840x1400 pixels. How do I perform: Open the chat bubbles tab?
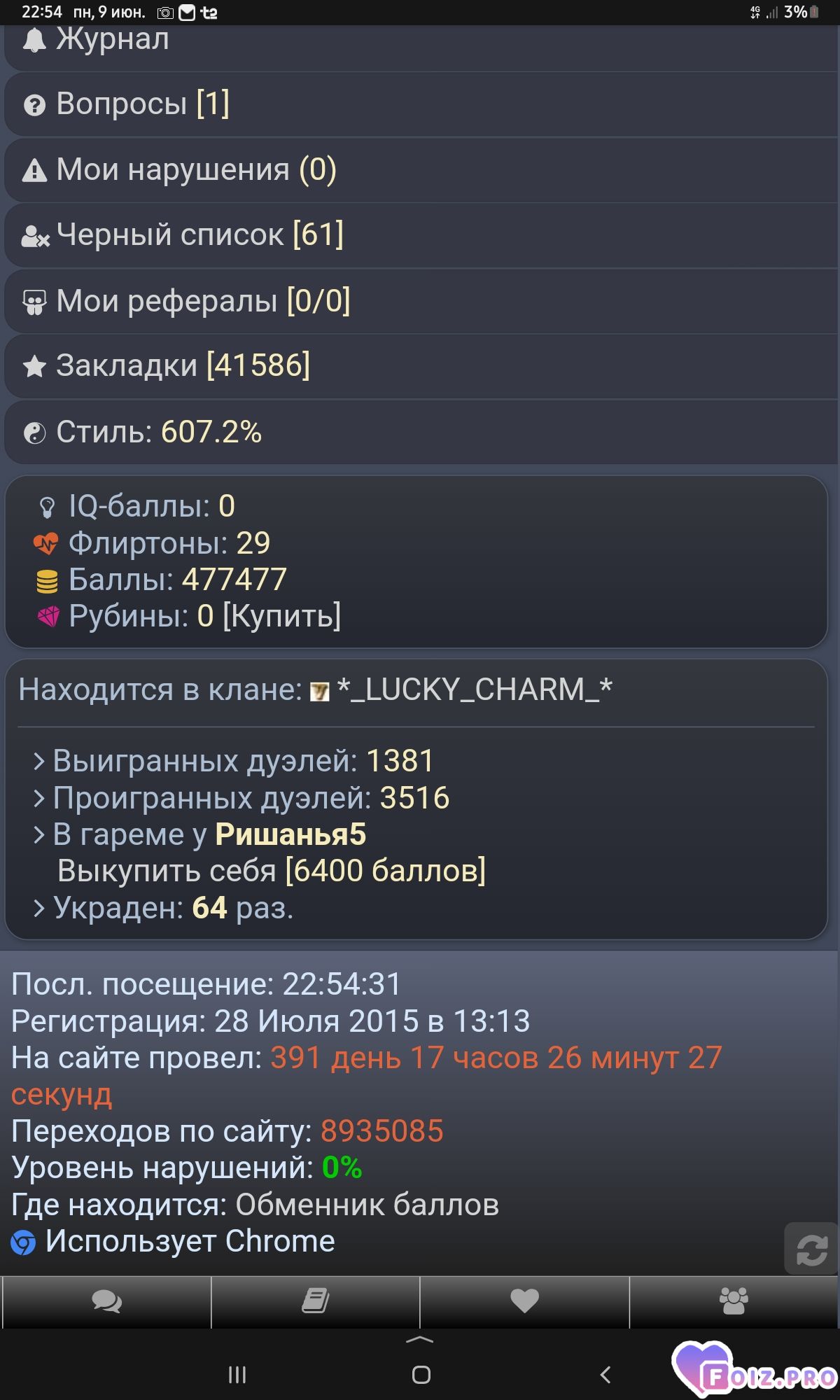click(106, 1302)
